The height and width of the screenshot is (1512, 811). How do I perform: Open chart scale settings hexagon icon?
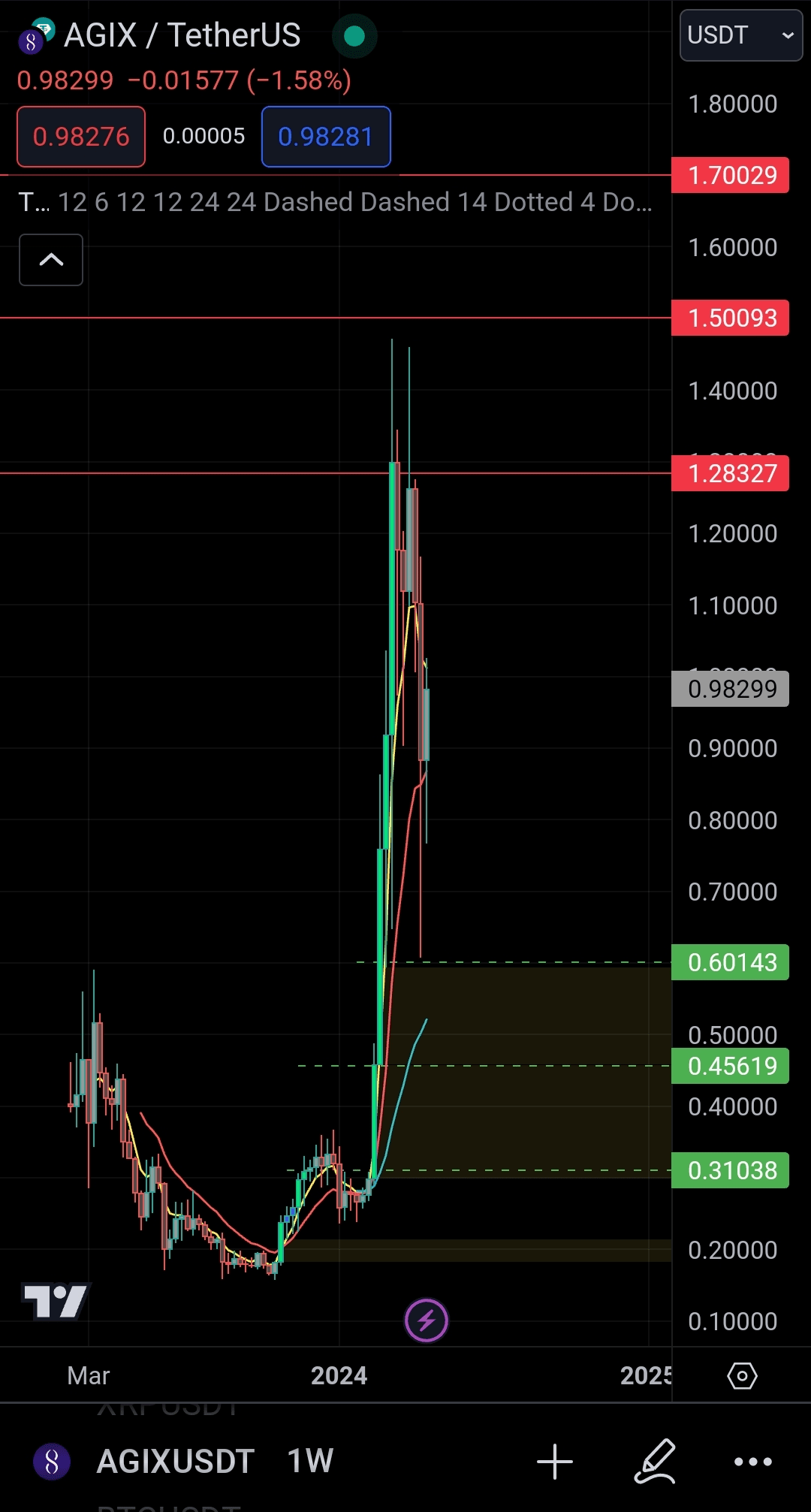coord(742,1376)
